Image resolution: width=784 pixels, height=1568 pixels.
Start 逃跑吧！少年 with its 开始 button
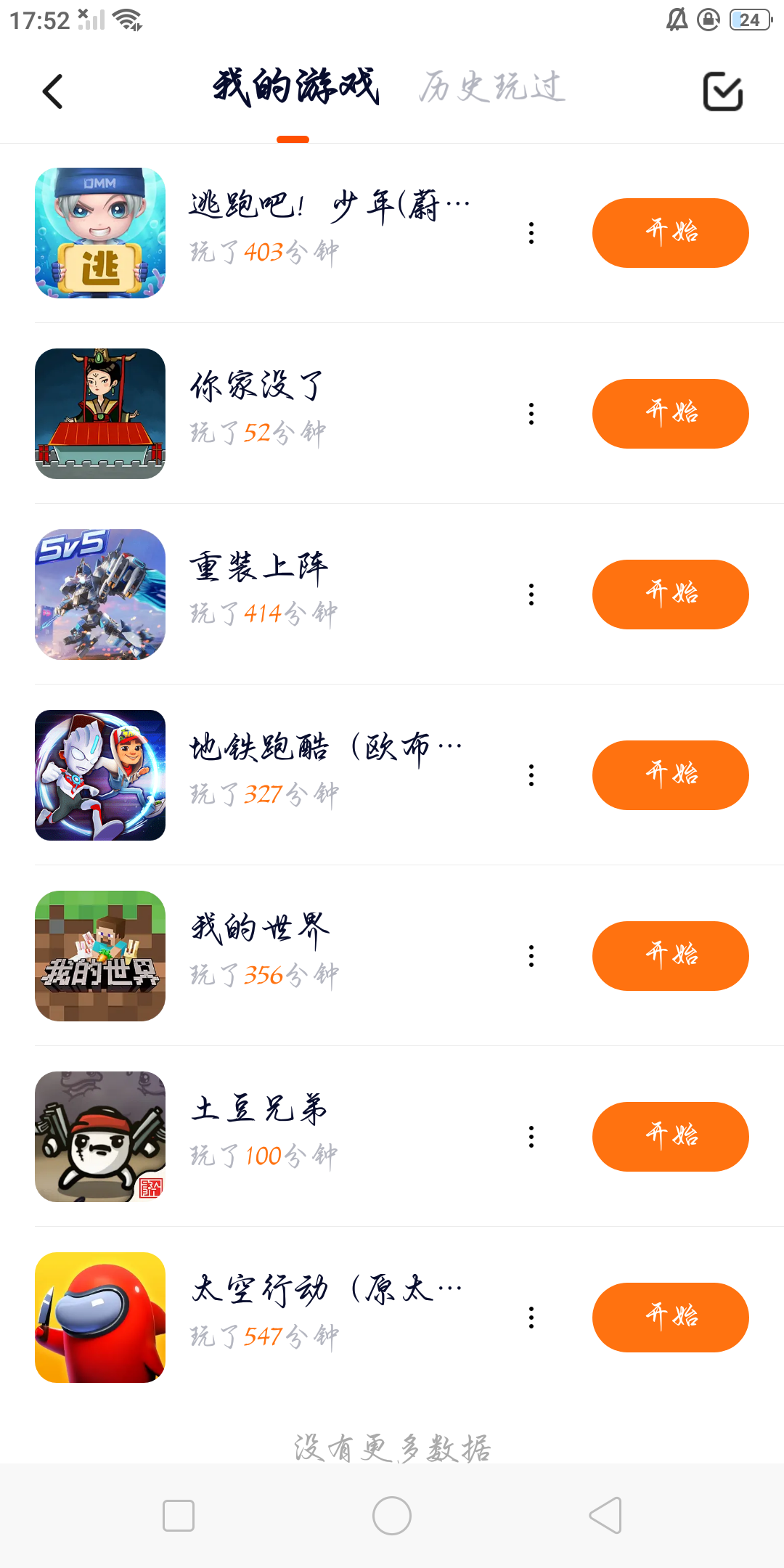[x=670, y=233]
